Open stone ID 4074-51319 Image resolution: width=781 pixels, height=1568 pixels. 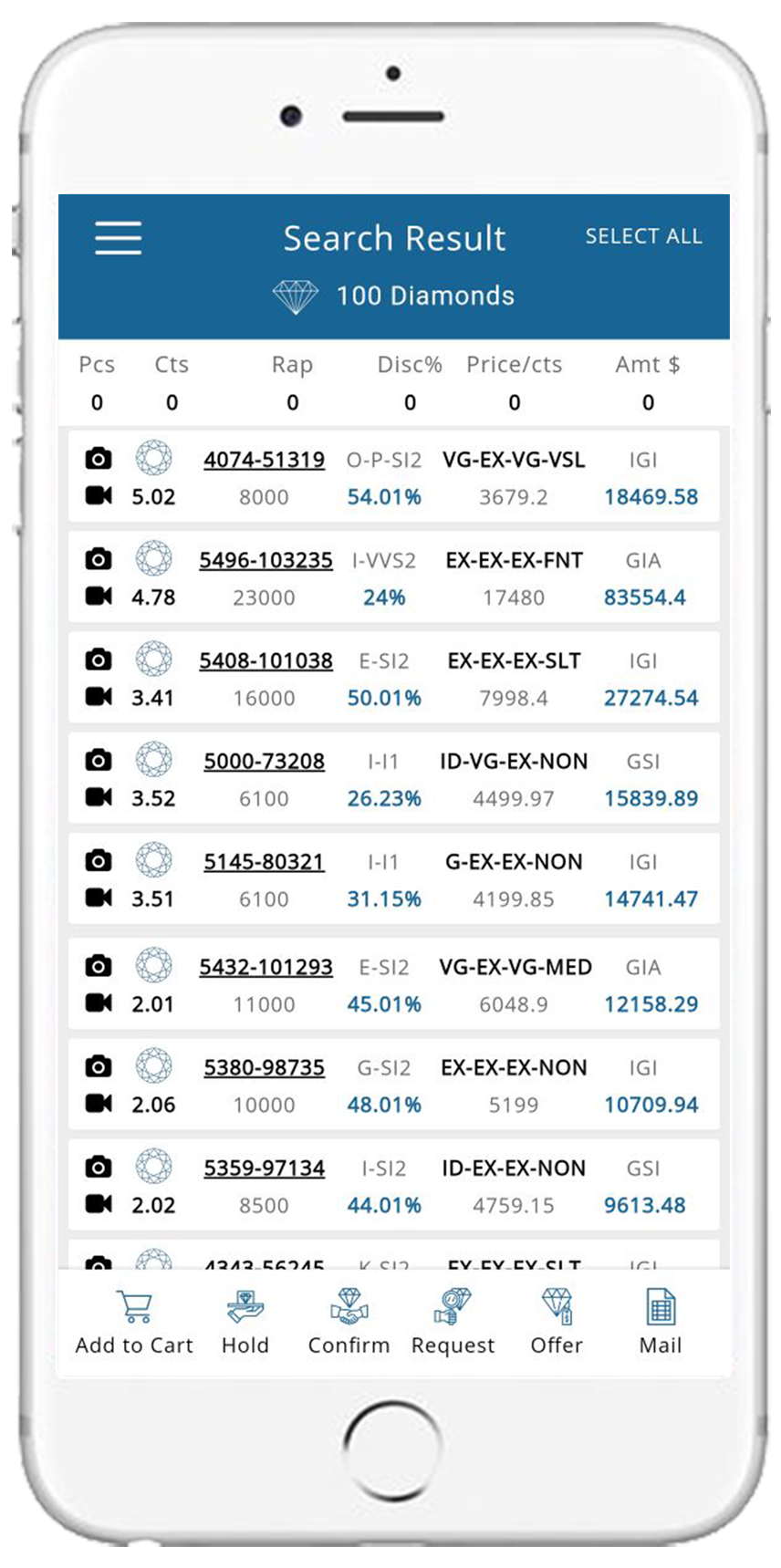click(x=264, y=460)
